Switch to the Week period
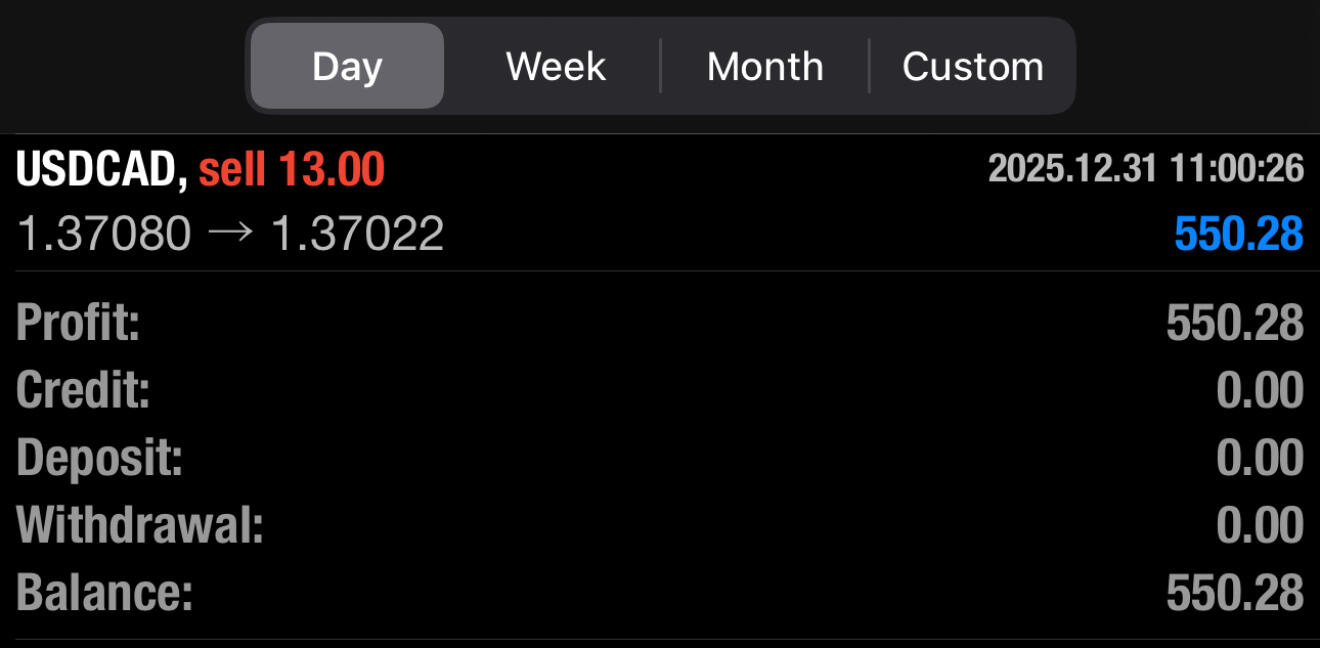1320x648 pixels. (555, 66)
